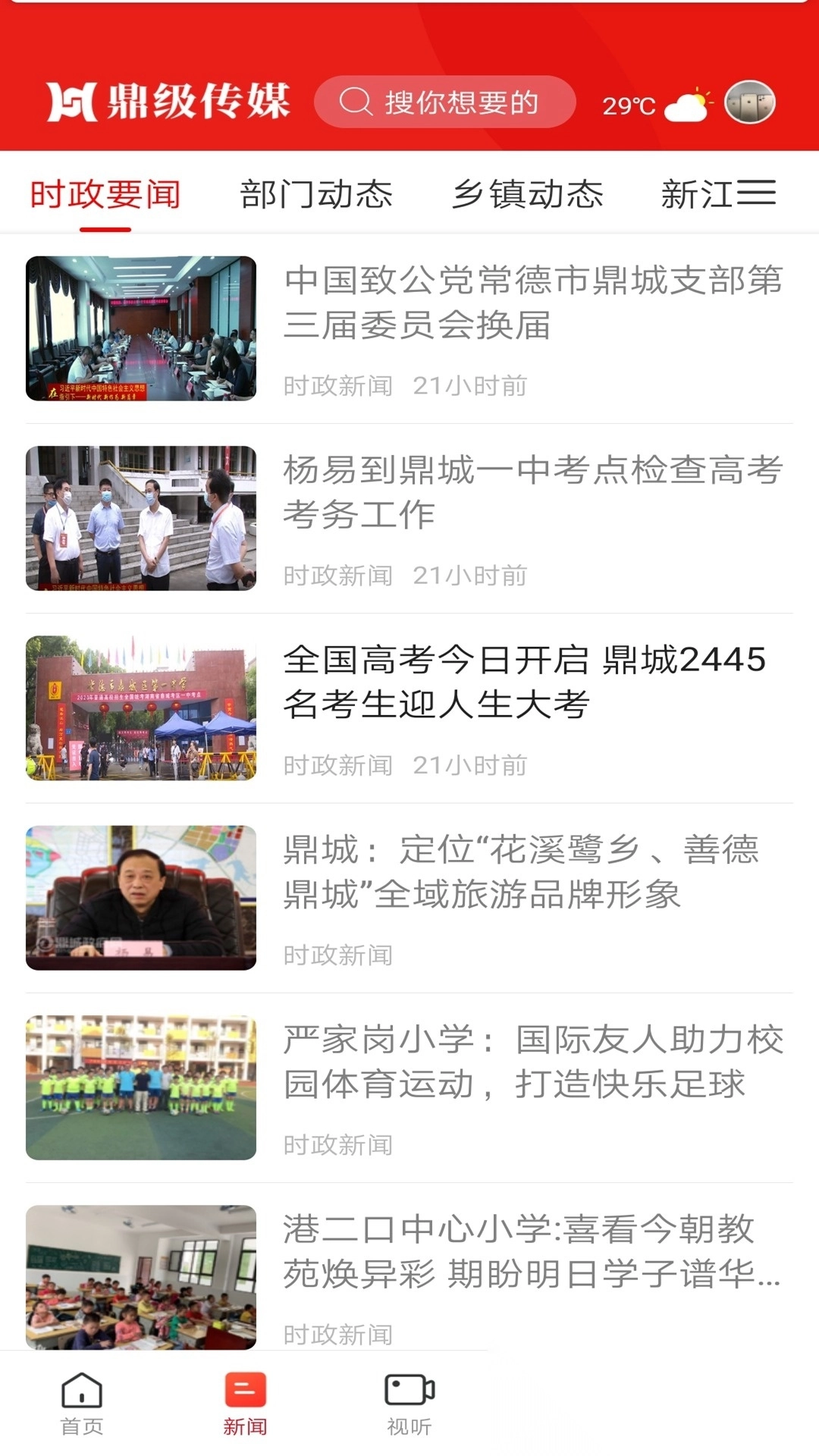
Task: Tap the search box 搜你想要的
Action: point(445,102)
